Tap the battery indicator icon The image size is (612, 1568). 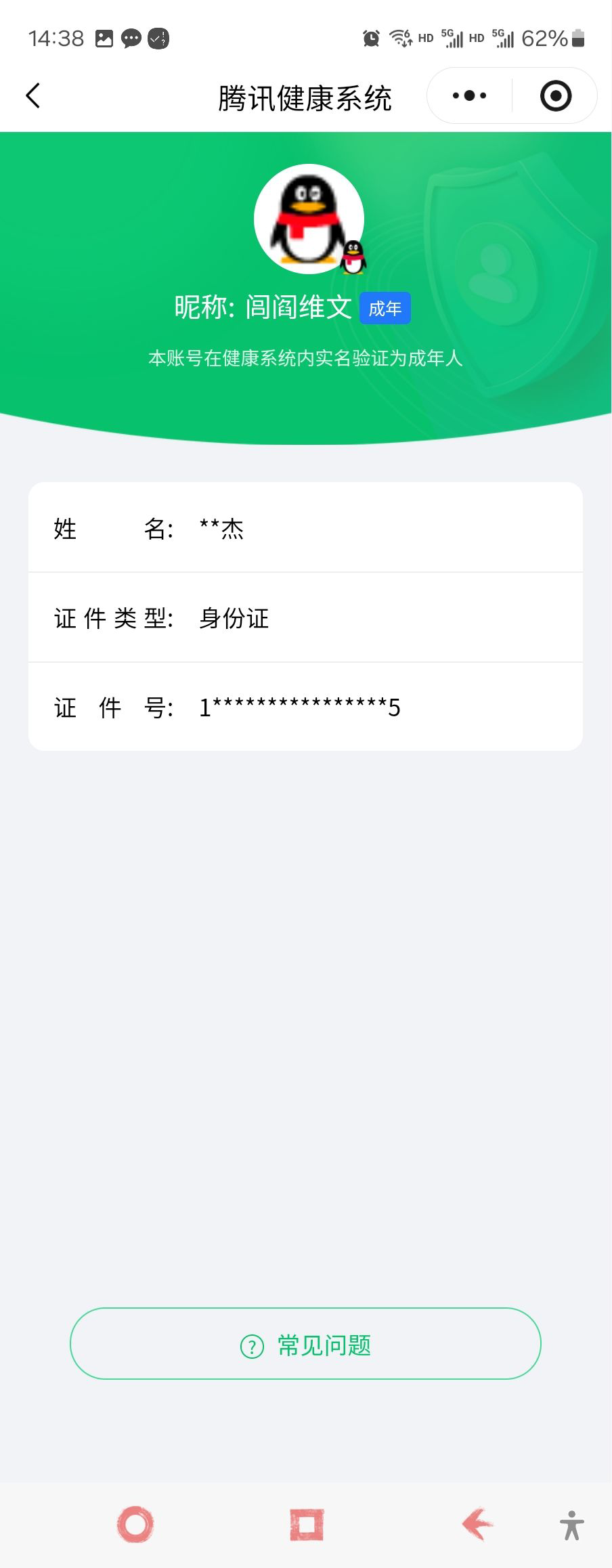(579, 38)
